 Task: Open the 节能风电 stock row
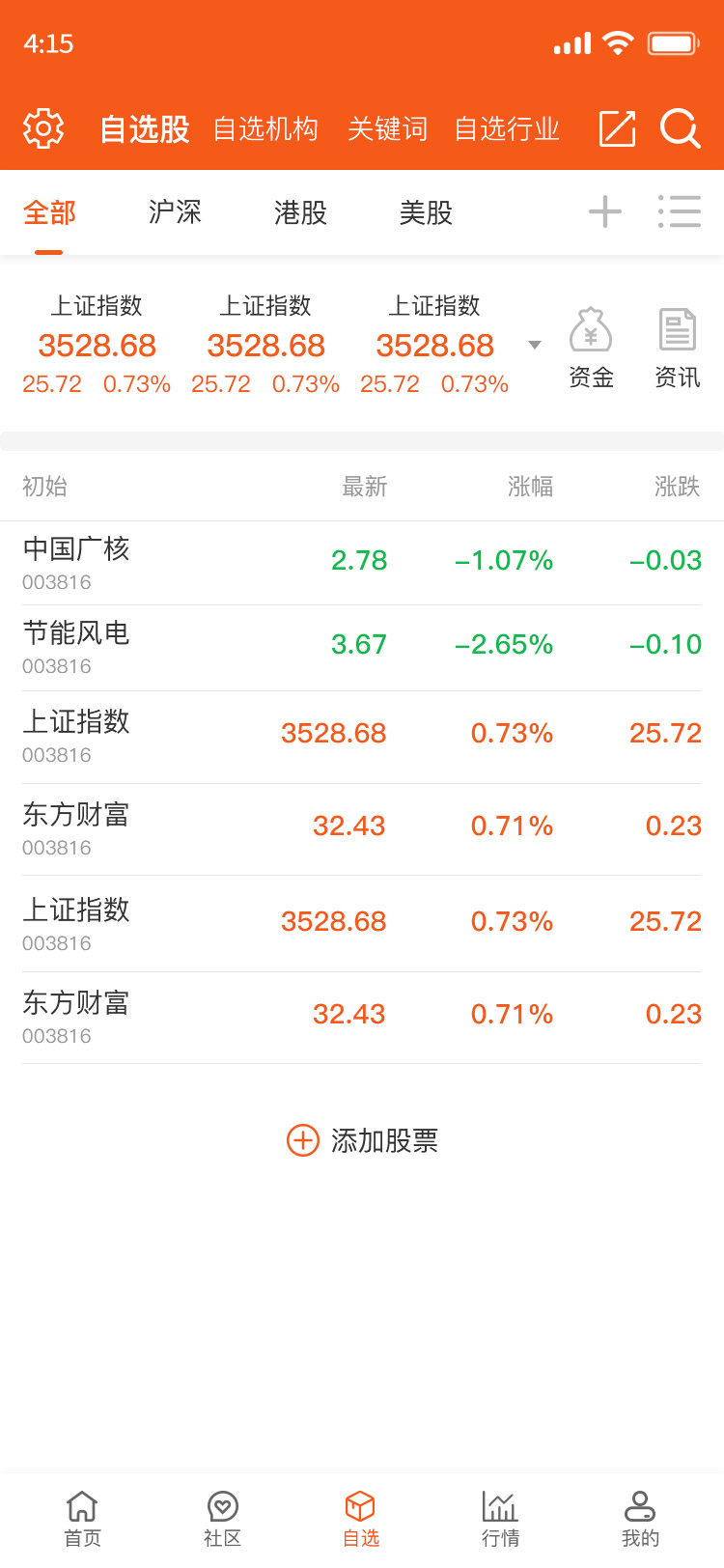362,647
